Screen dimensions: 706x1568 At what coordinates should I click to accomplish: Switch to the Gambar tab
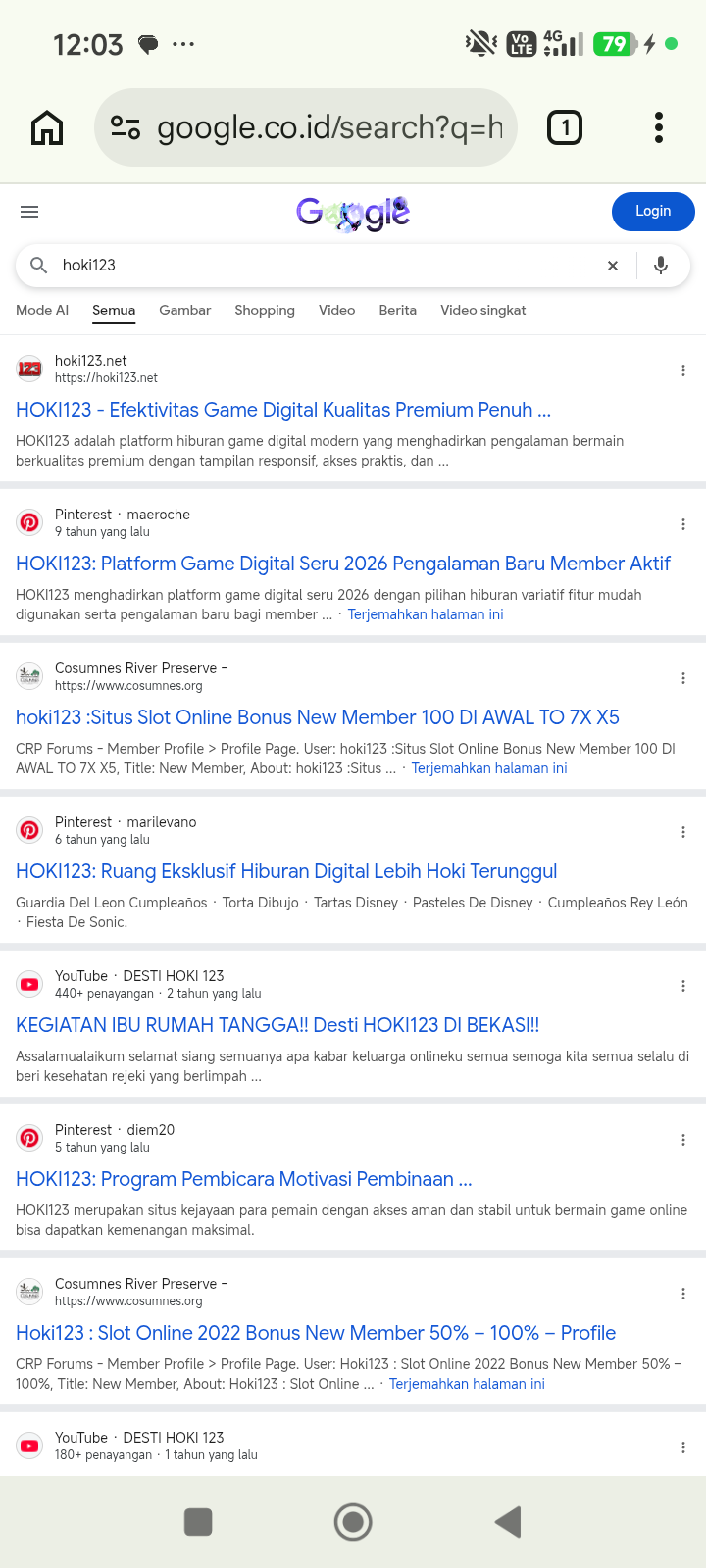[x=184, y=310]
